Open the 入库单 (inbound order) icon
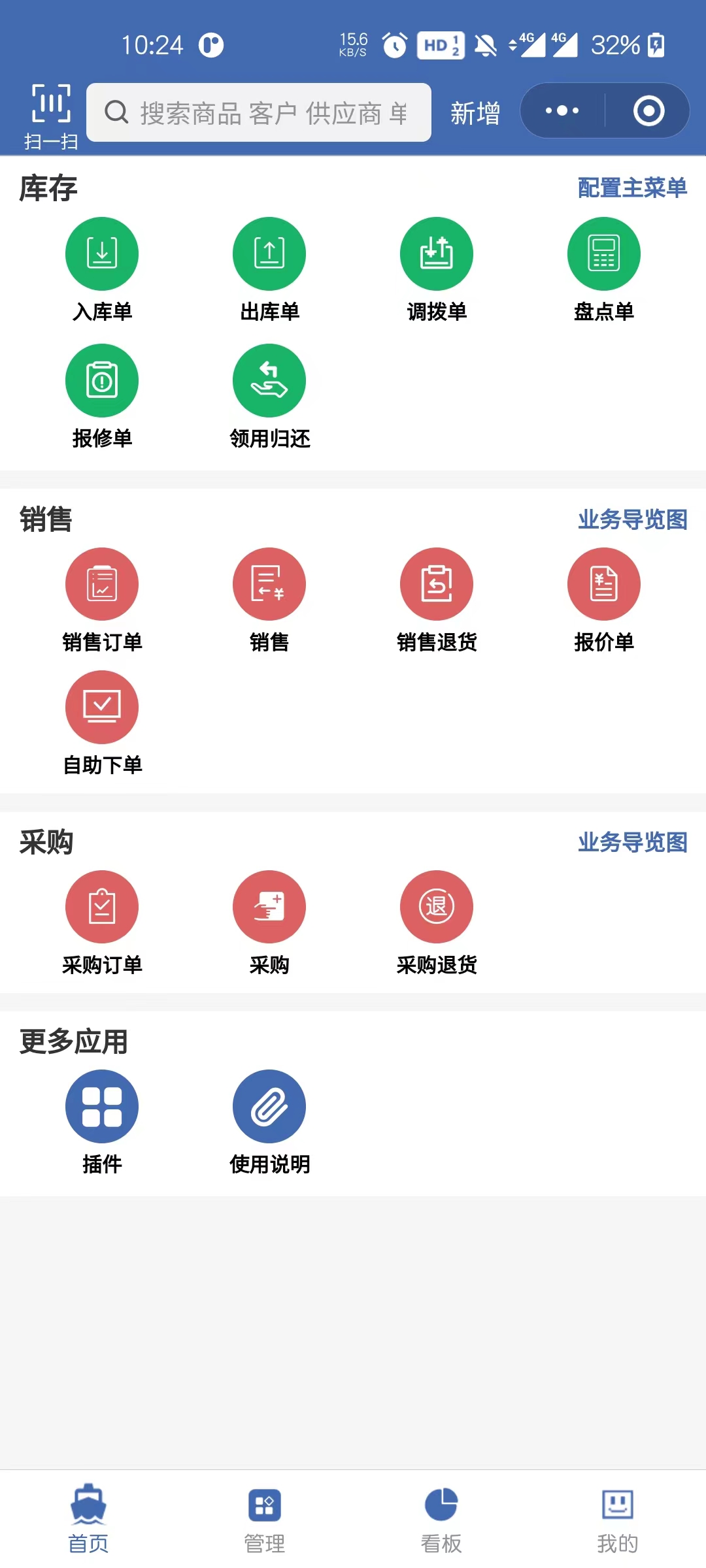The height and width of the screenshot is (1568, 706). click(102, 253)
